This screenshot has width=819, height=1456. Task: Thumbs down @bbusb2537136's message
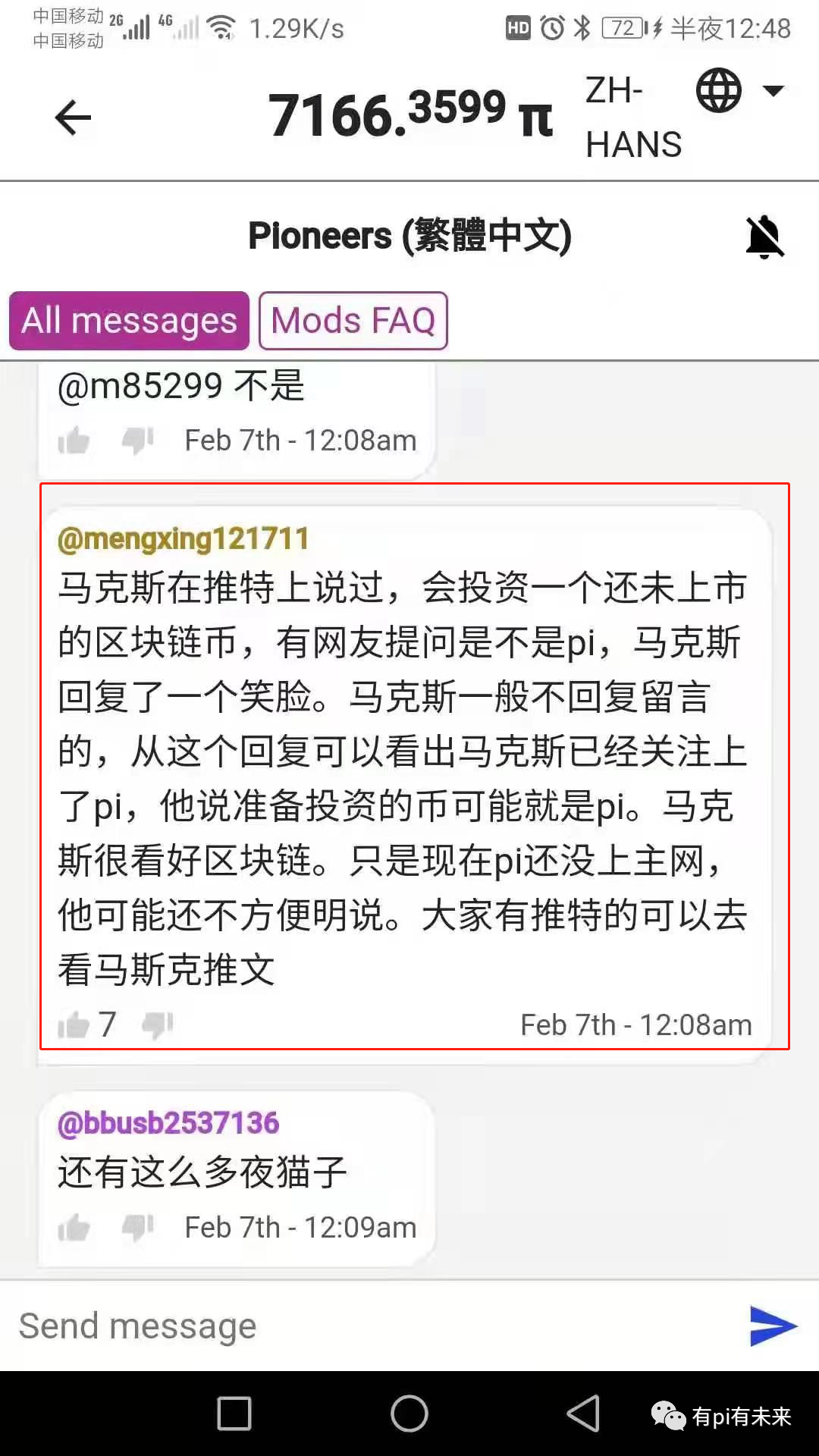pyautogui.click(x=137, y=1227)
